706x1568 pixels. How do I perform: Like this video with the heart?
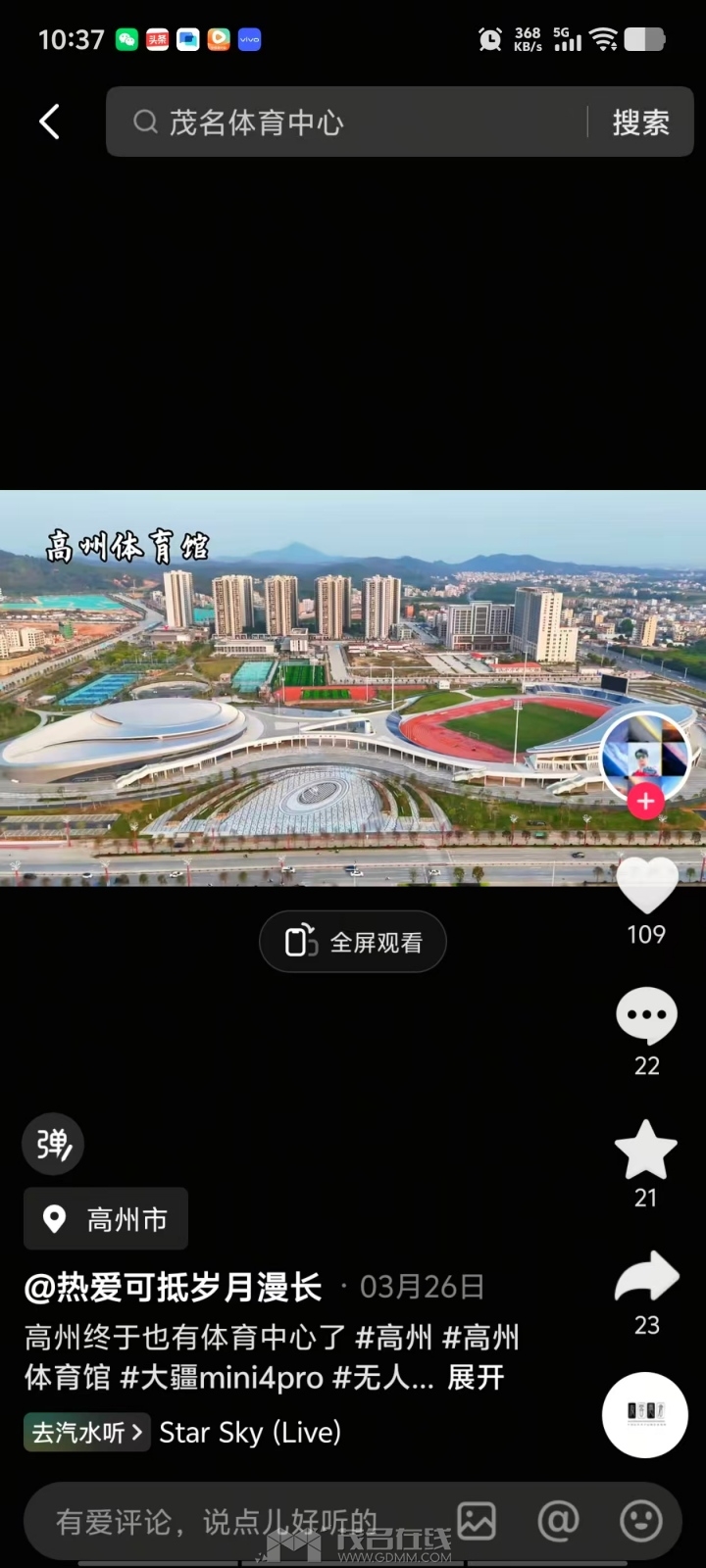point(646,885)
